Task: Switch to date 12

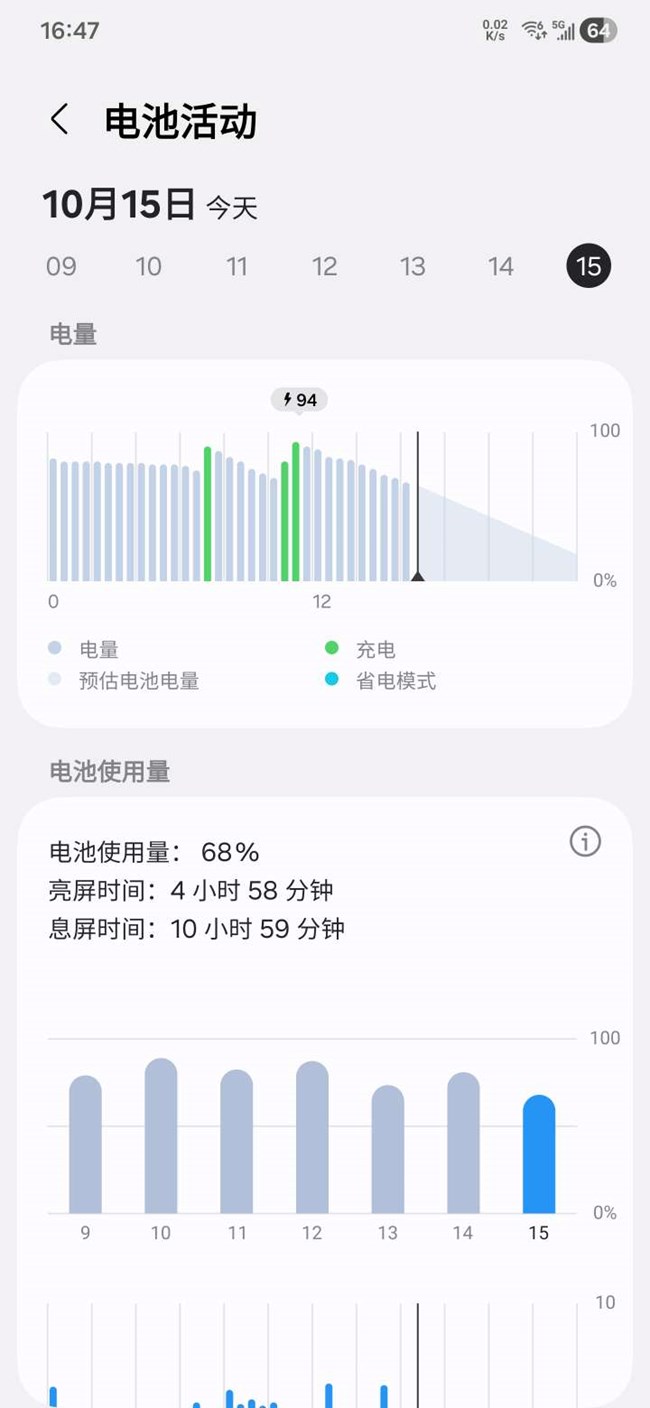Action: coord(324,266)
